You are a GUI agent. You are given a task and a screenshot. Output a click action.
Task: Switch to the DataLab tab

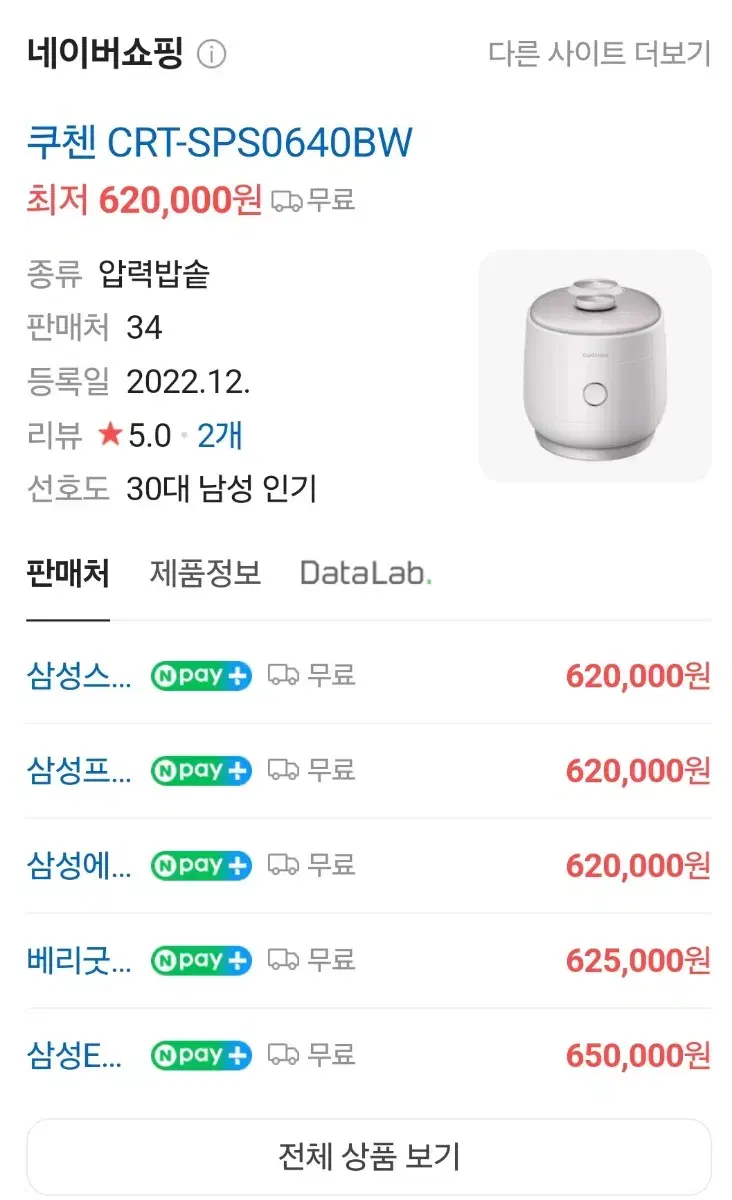click(x=366, y=573)
